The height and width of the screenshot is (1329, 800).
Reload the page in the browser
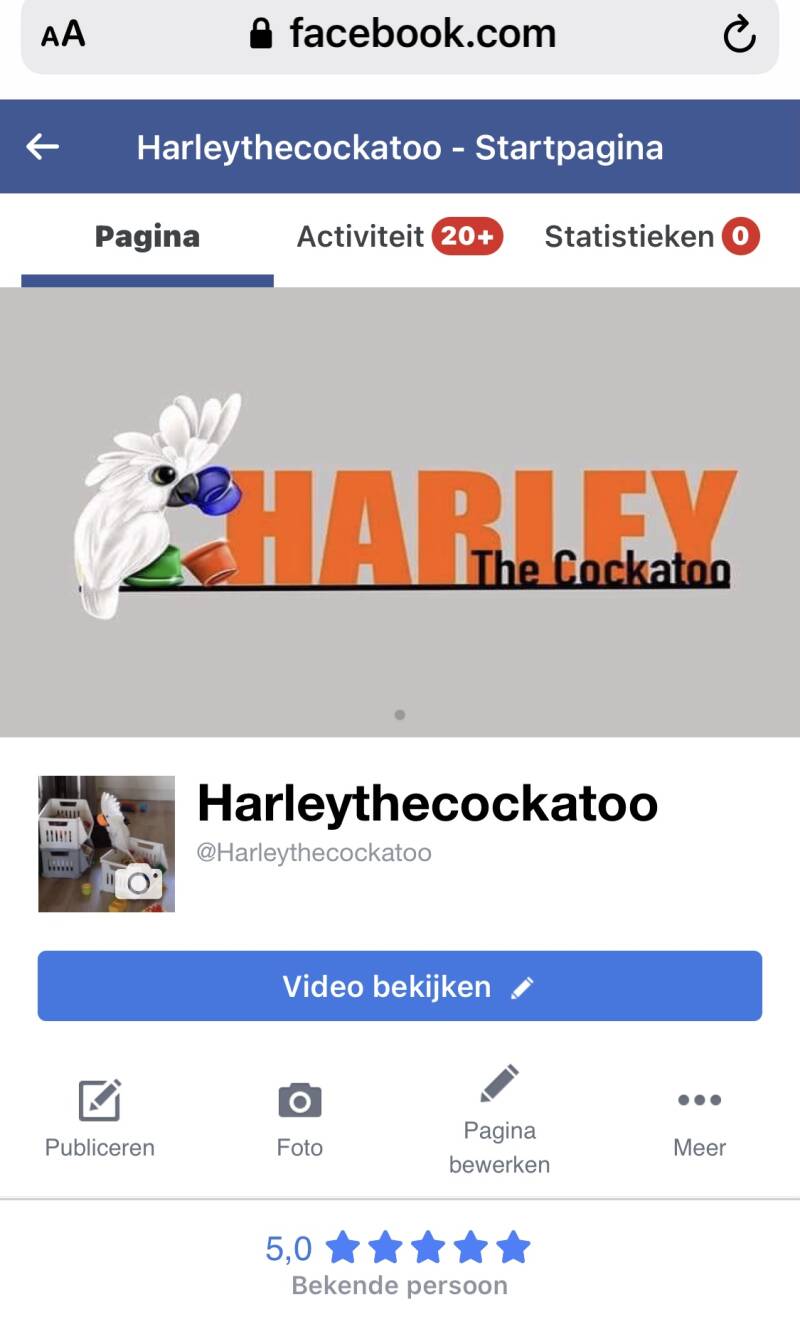tap(739, 35)
